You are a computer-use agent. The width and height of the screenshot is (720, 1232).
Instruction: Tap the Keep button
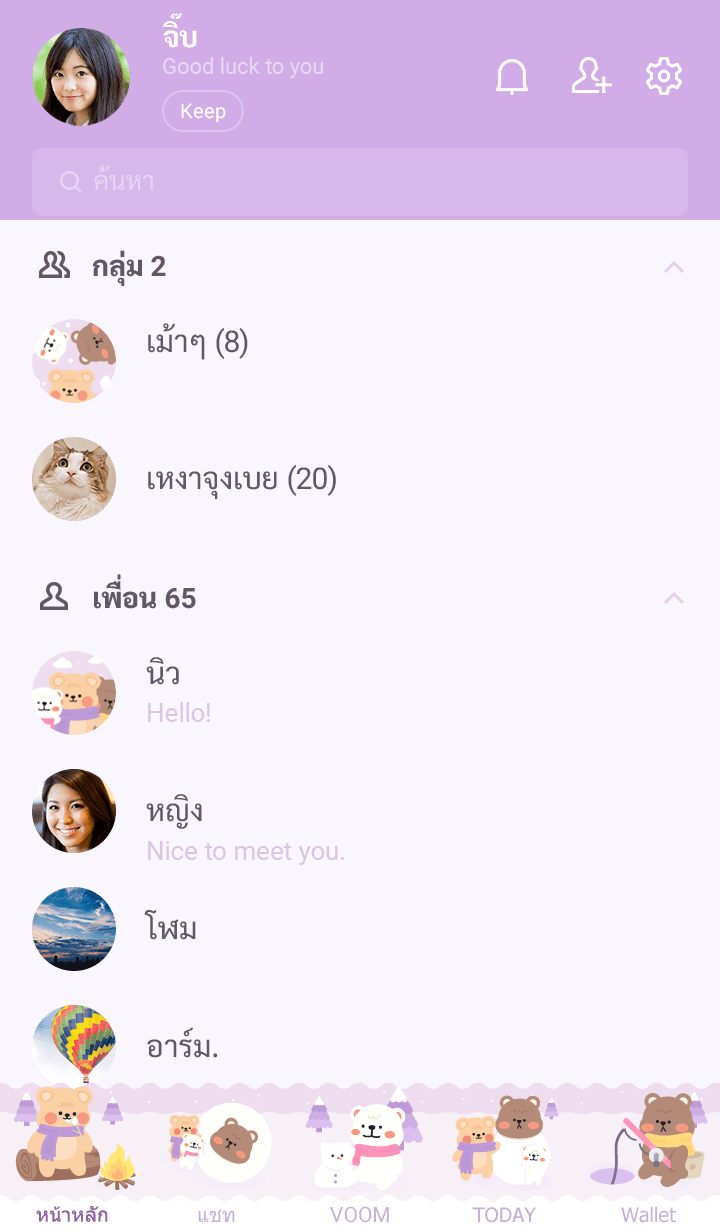[x=202, y=111]
